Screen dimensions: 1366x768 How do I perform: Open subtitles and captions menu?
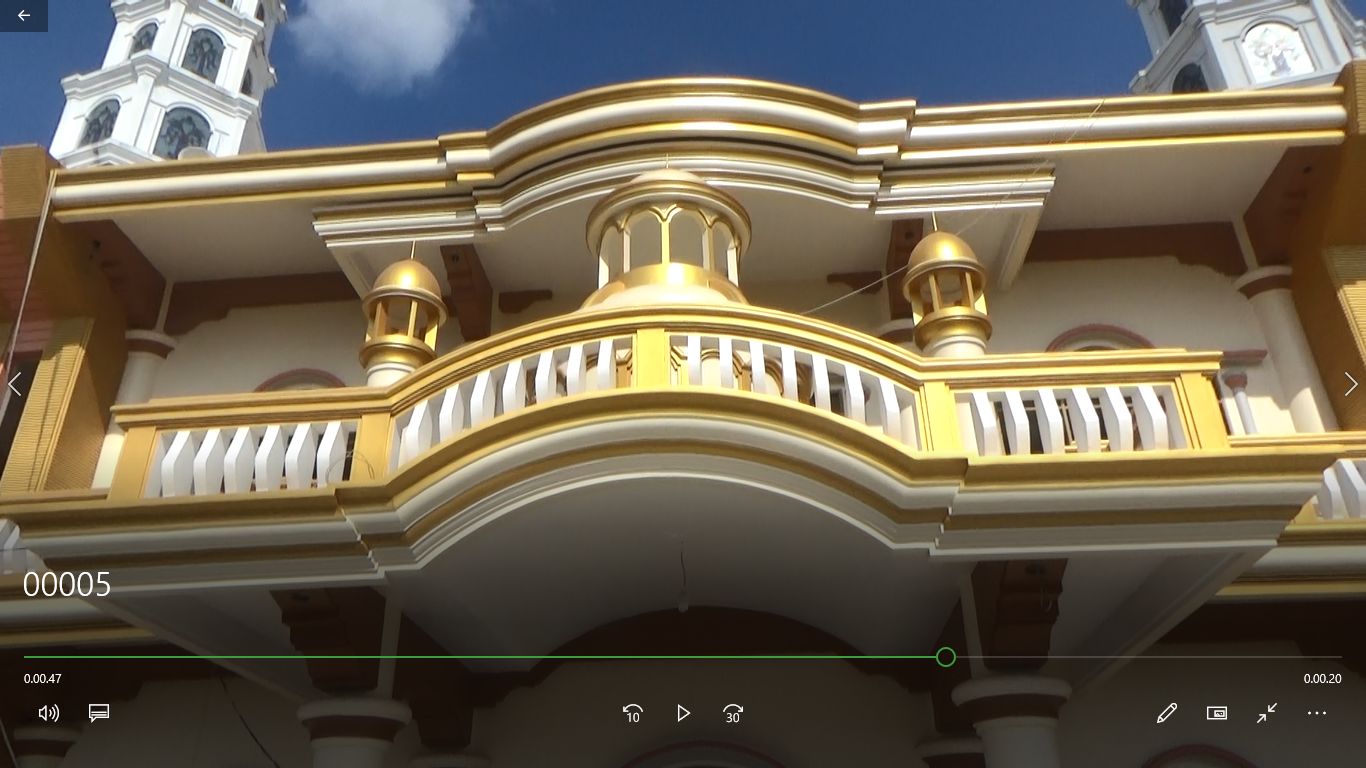pyautogui.click(x=98, y=713)
